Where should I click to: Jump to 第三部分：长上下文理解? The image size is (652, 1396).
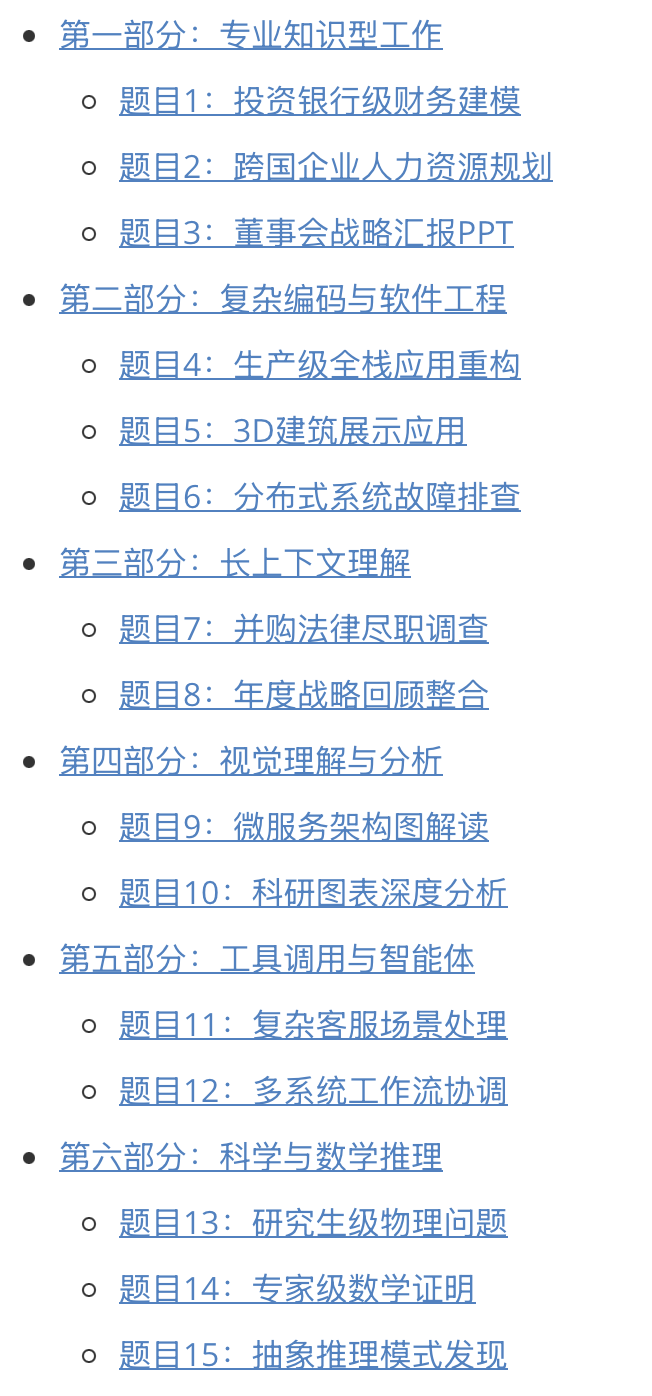[x=234, y=564]
